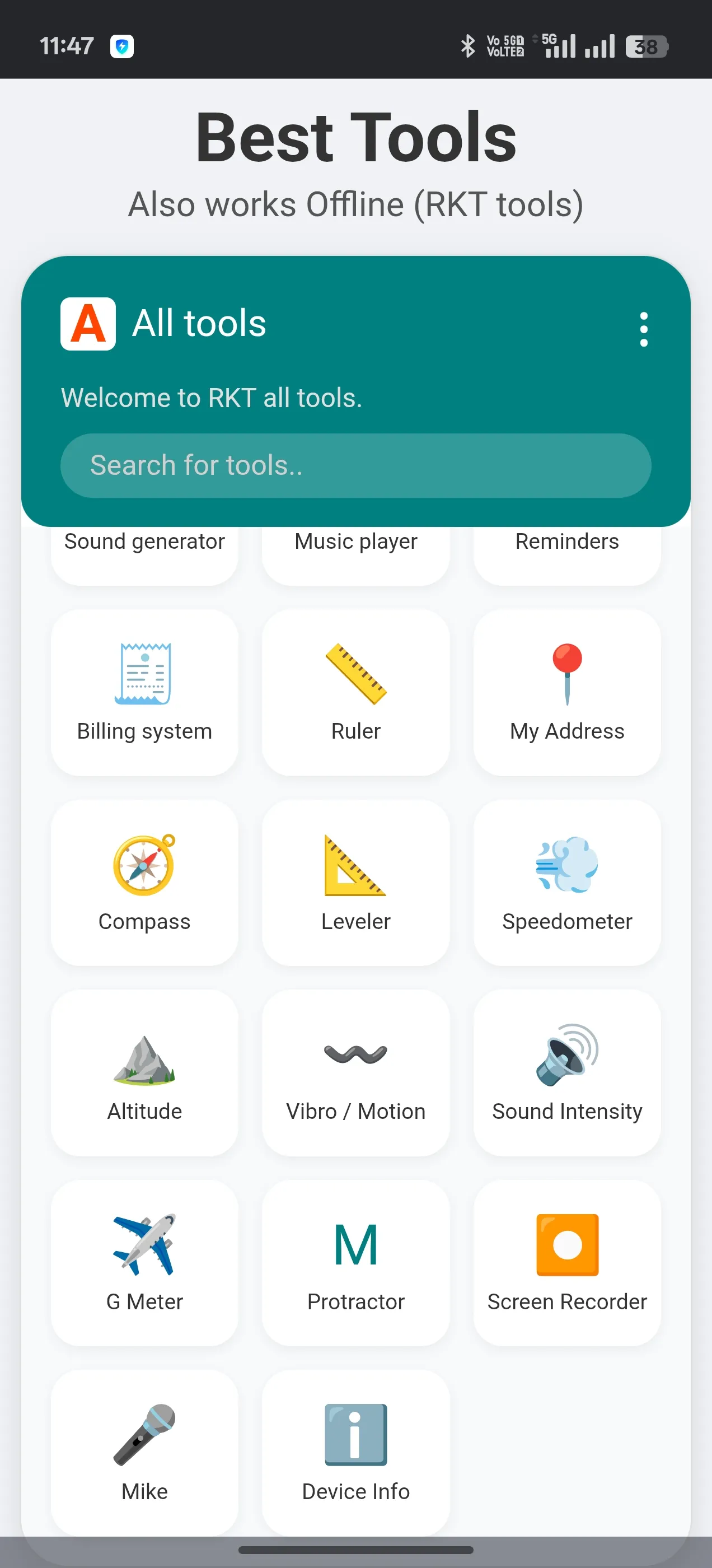Open the Protractor tool

click(355, 1262)
